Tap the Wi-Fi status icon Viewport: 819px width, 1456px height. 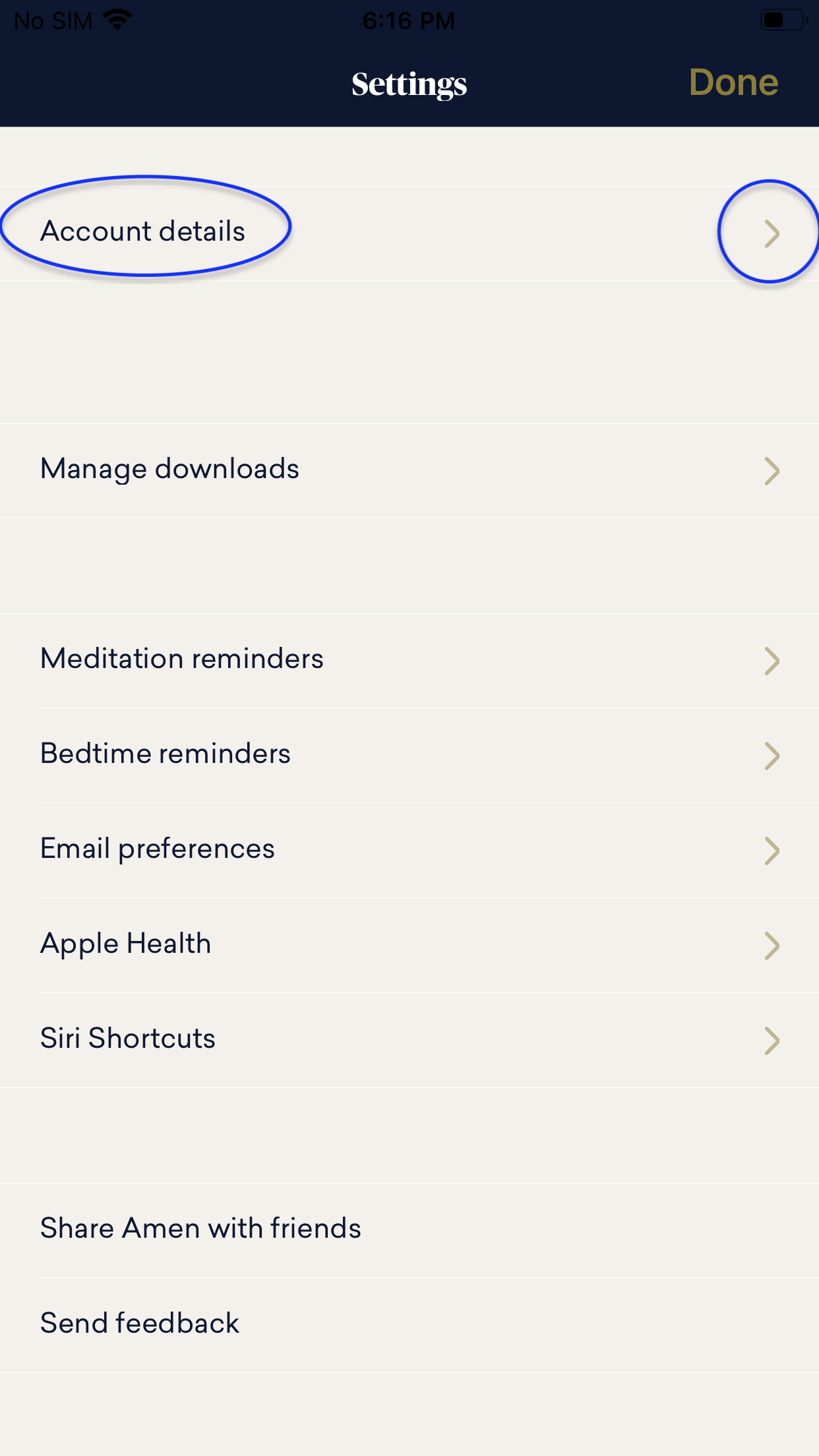coord(116,18)
